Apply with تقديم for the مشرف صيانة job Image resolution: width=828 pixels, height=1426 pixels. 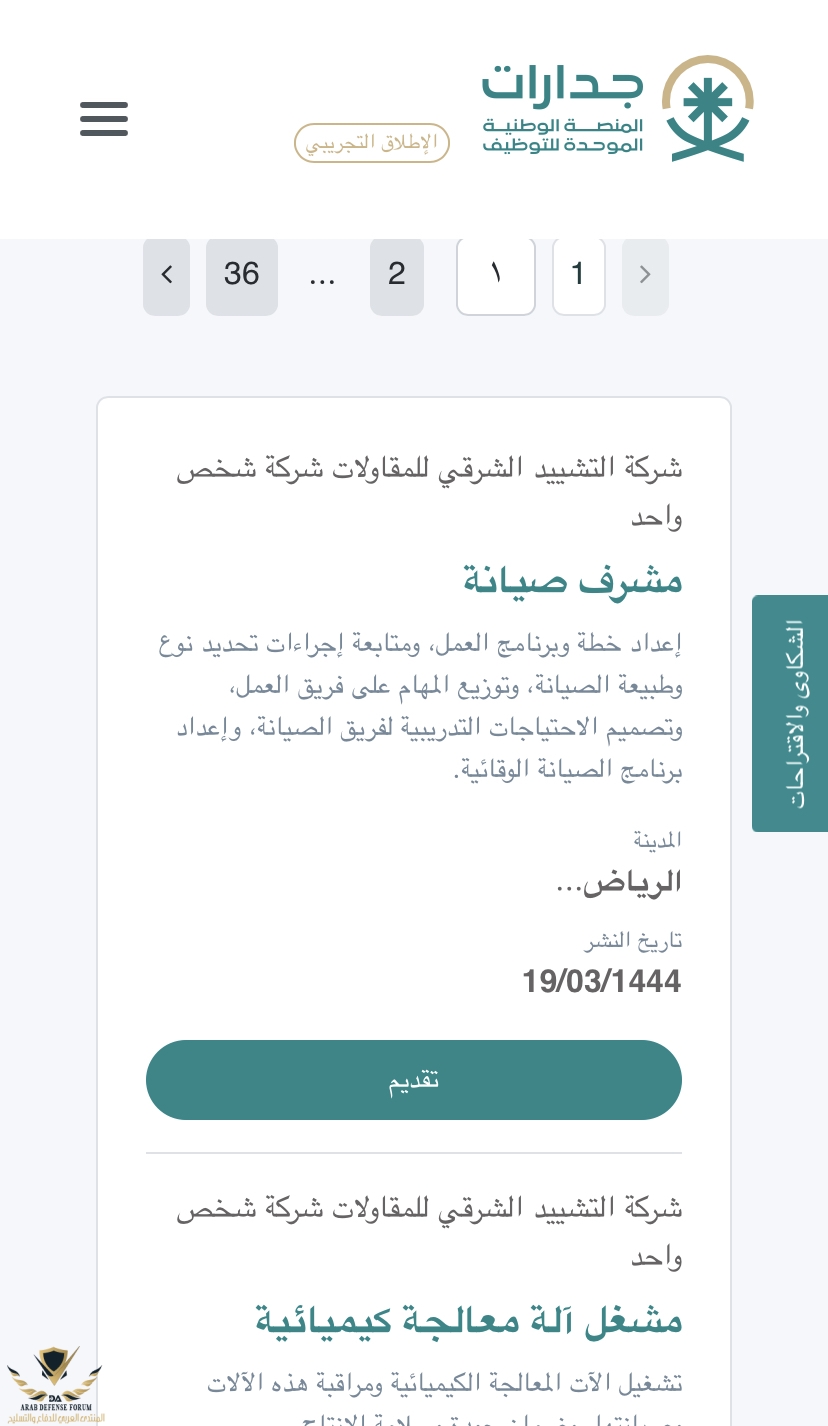pos(414,1080)
